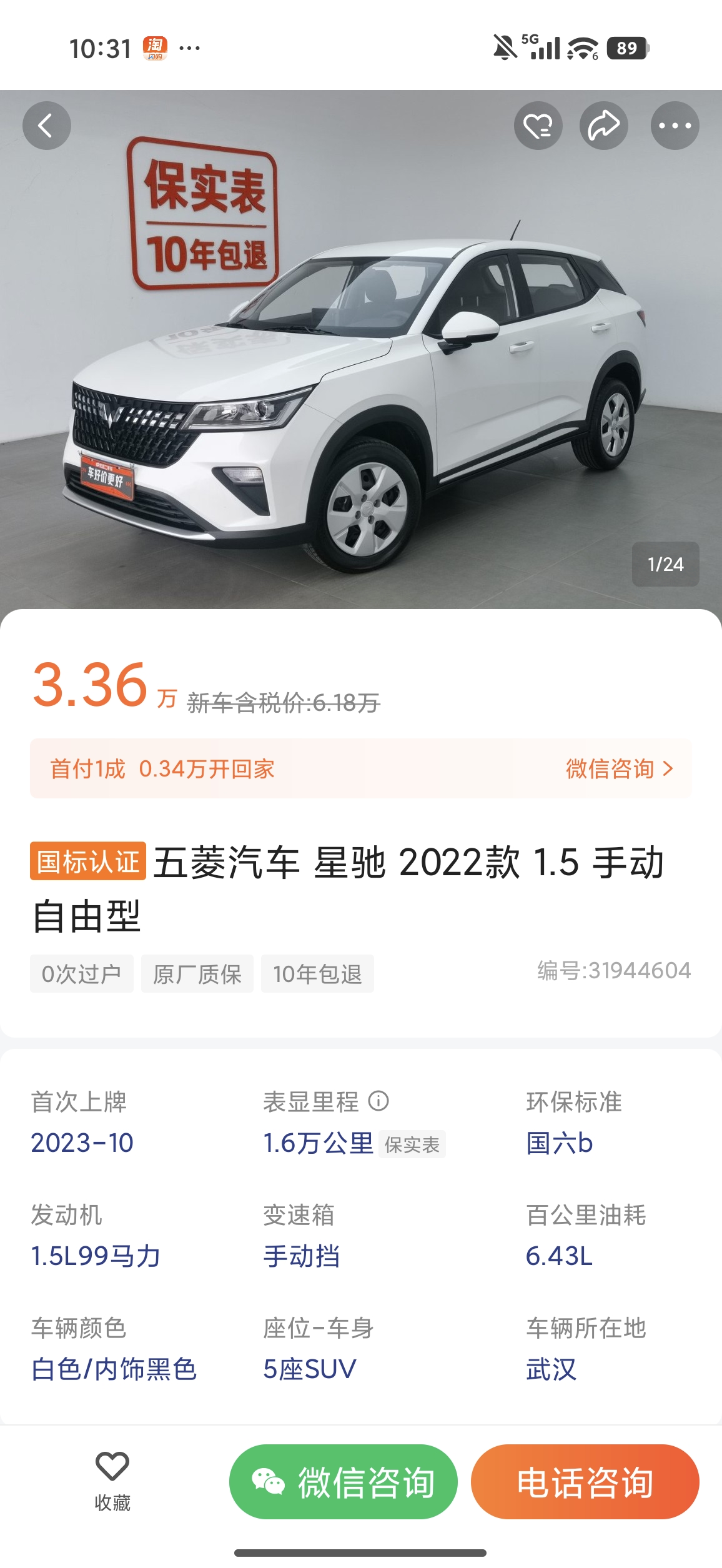Select the 原厂质保 tag

click(197, 975)
